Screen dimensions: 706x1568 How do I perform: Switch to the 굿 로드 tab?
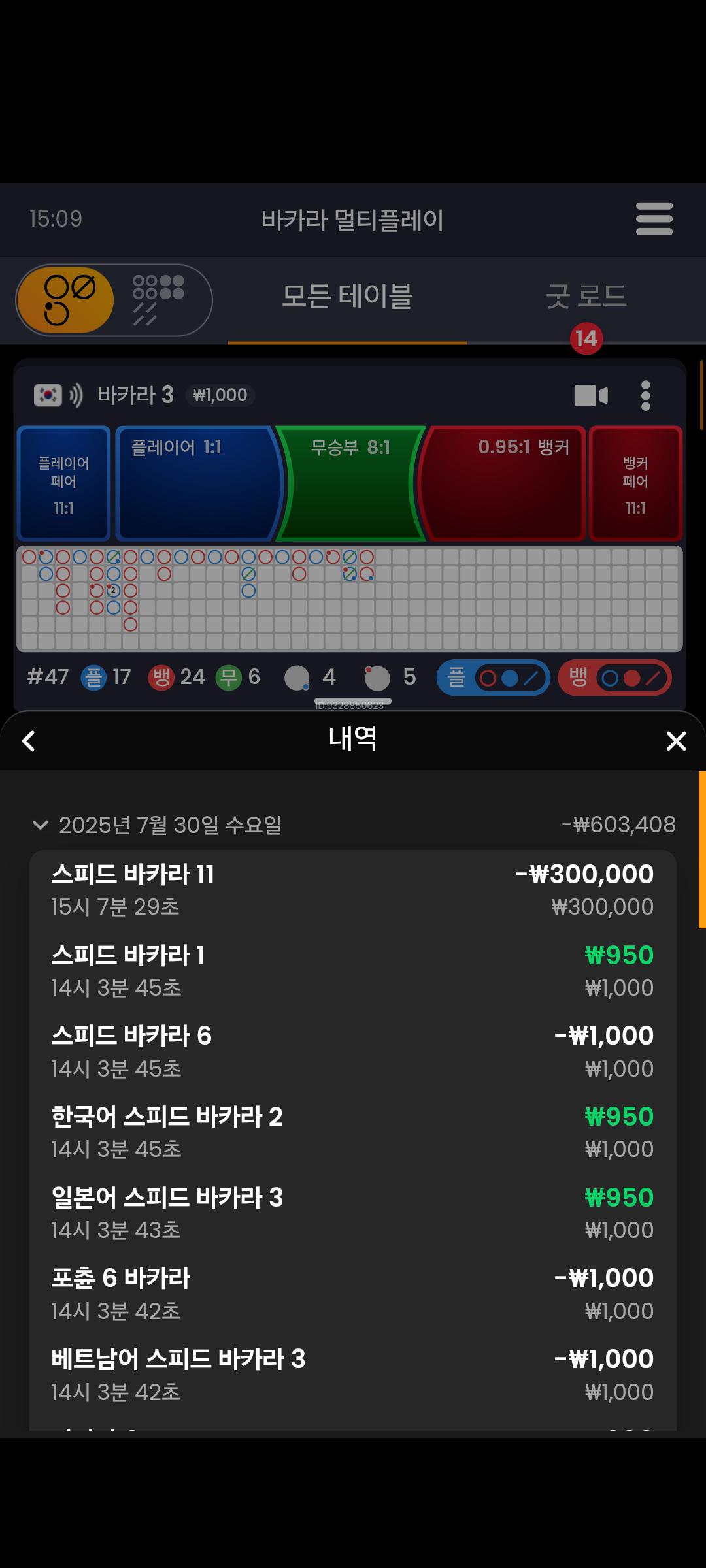tap(586, 297)
